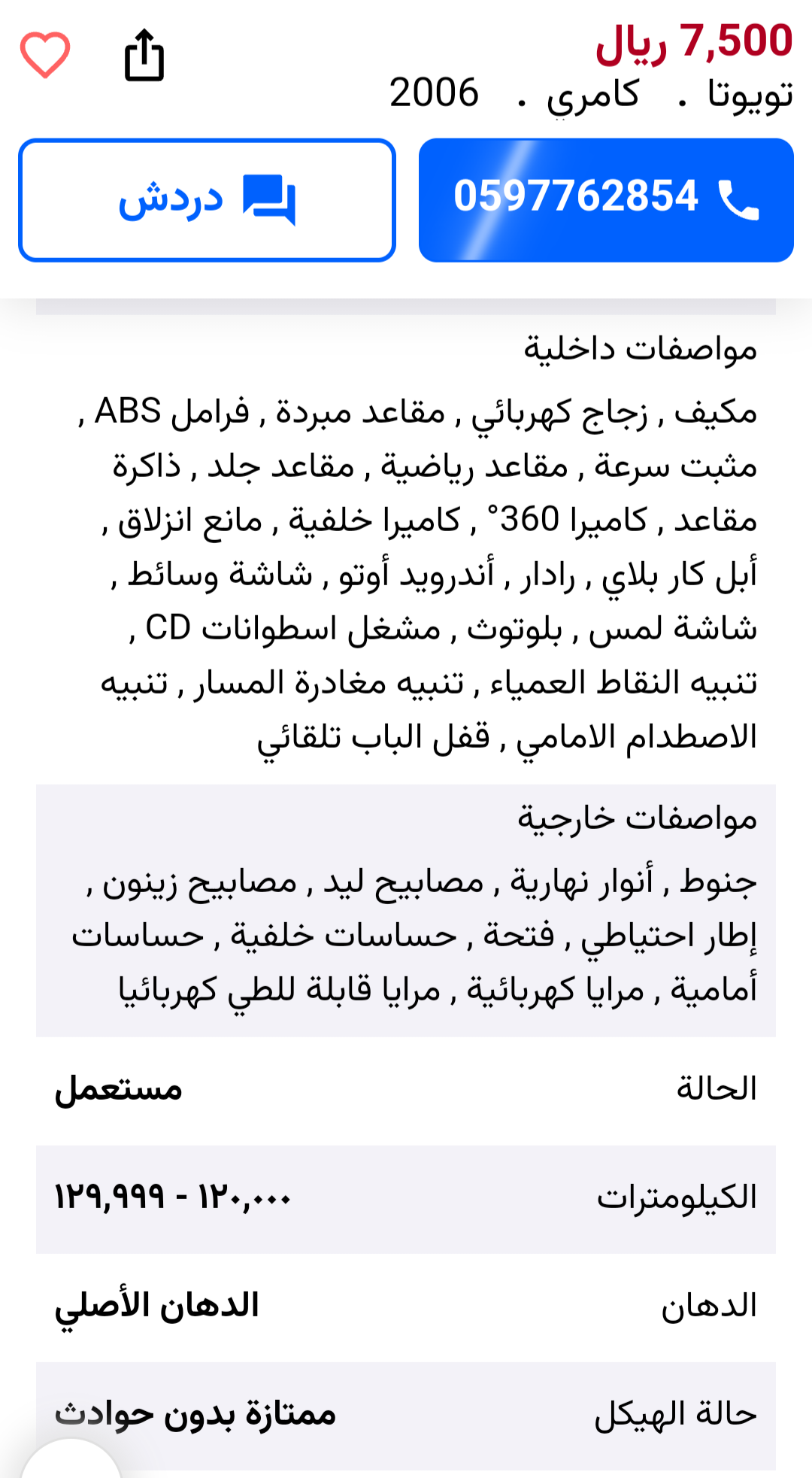Share this car listing
Screen dimensions: 812x1478
click(144, 55)
